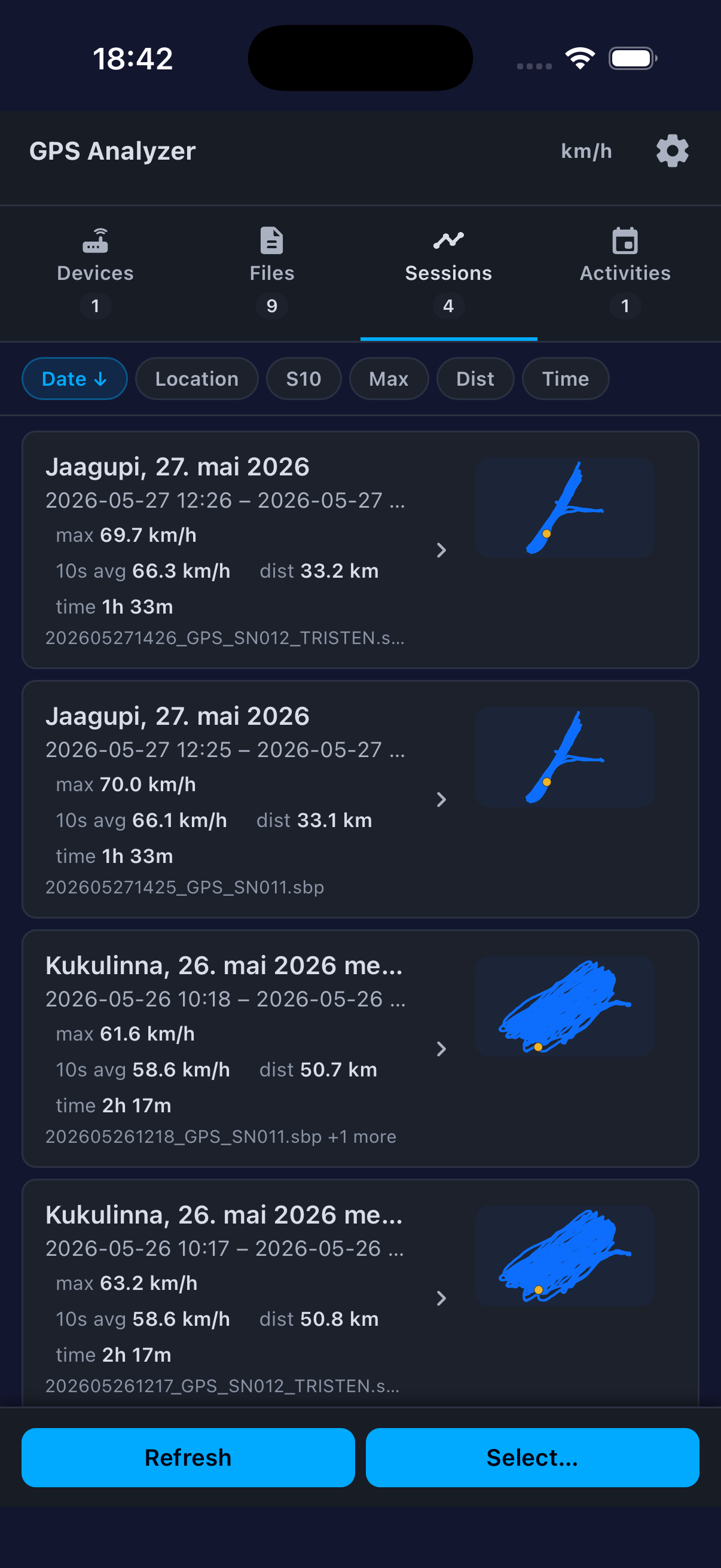
Task: Open the settings gear icon
Action: [x=672, y=151]
